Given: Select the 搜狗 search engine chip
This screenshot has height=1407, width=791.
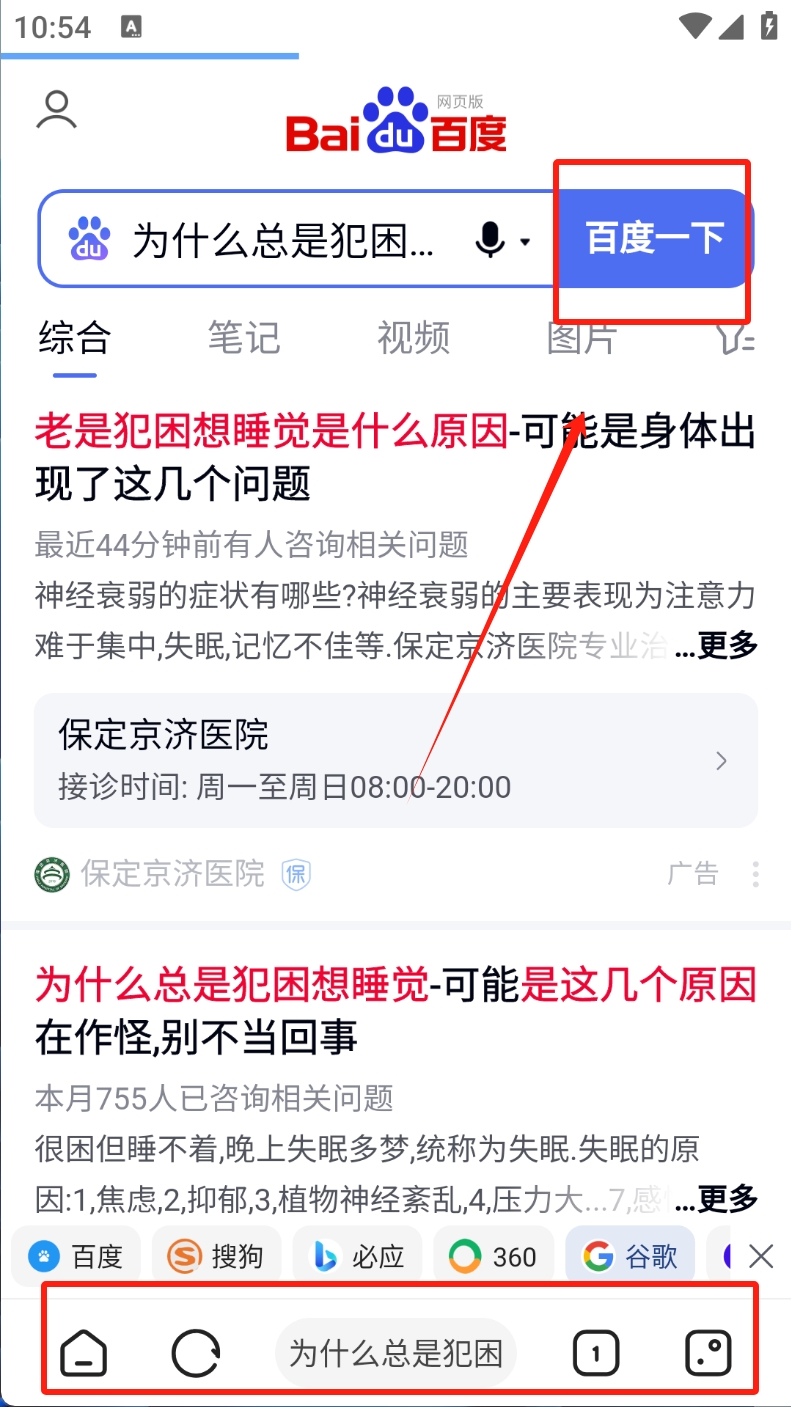Looking at the screenshot, I should point(216,1256).
